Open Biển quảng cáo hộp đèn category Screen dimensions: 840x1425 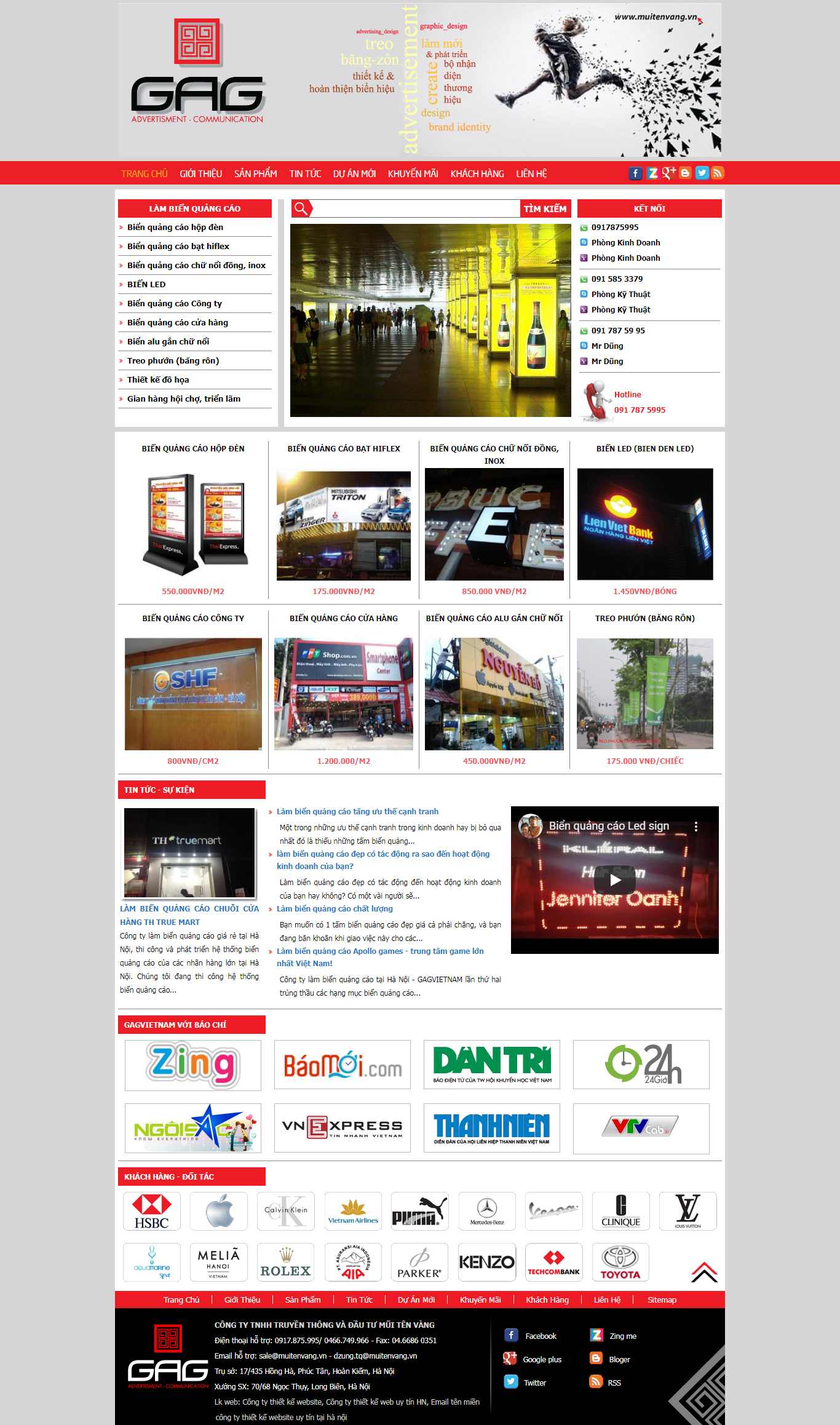(175, 228)
